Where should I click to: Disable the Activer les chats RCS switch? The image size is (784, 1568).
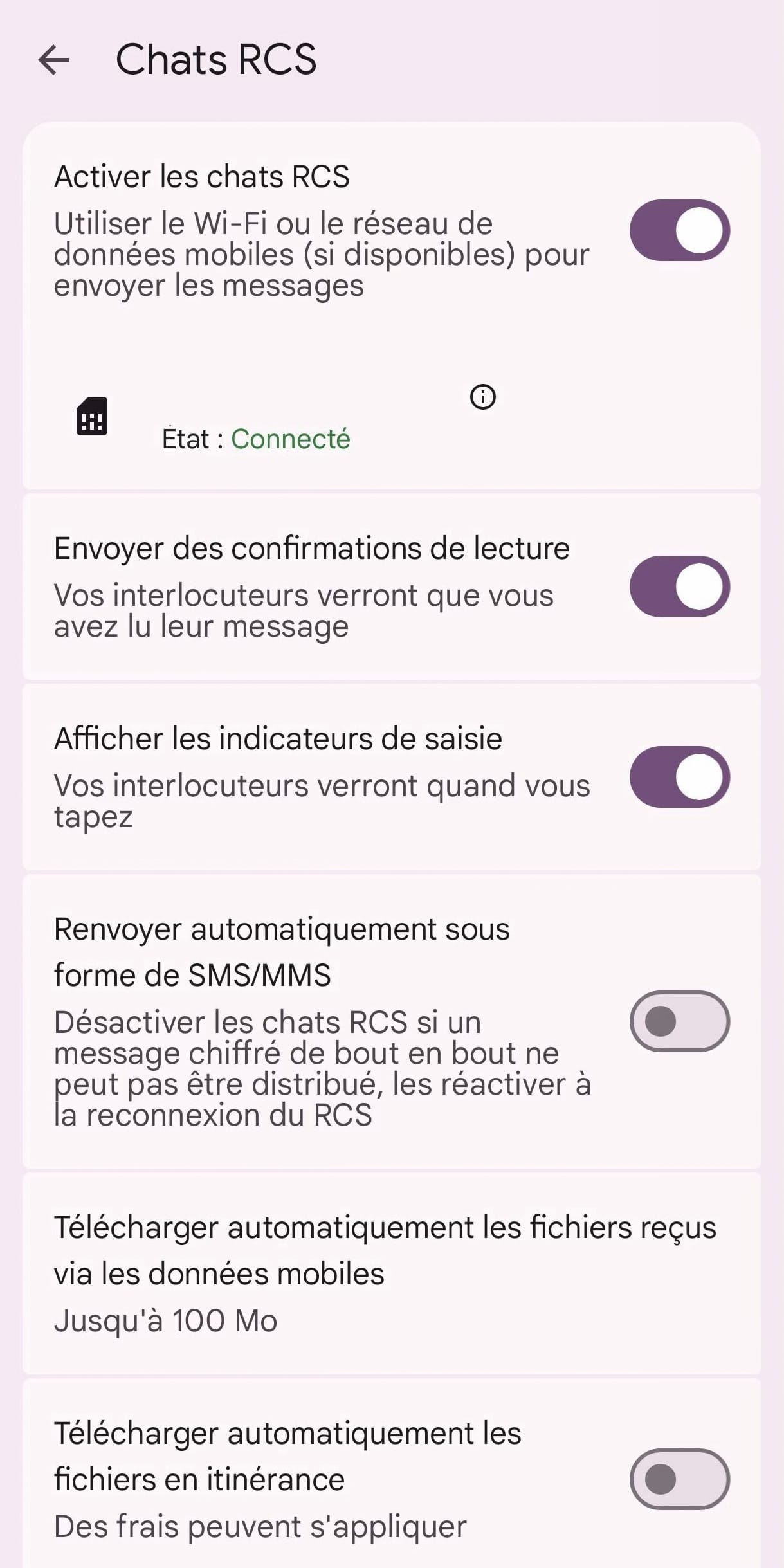[679, 230]
